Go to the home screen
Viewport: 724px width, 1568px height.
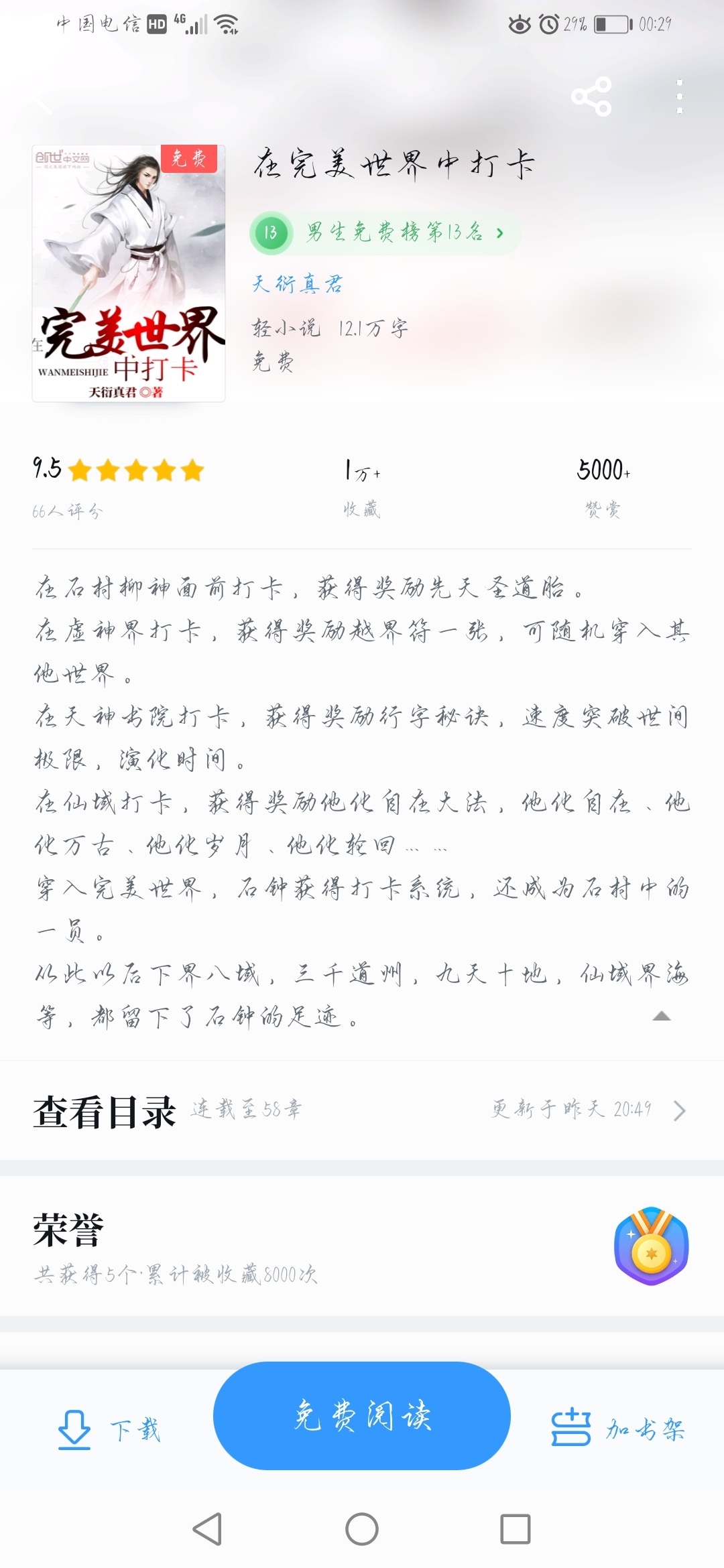362,1529
